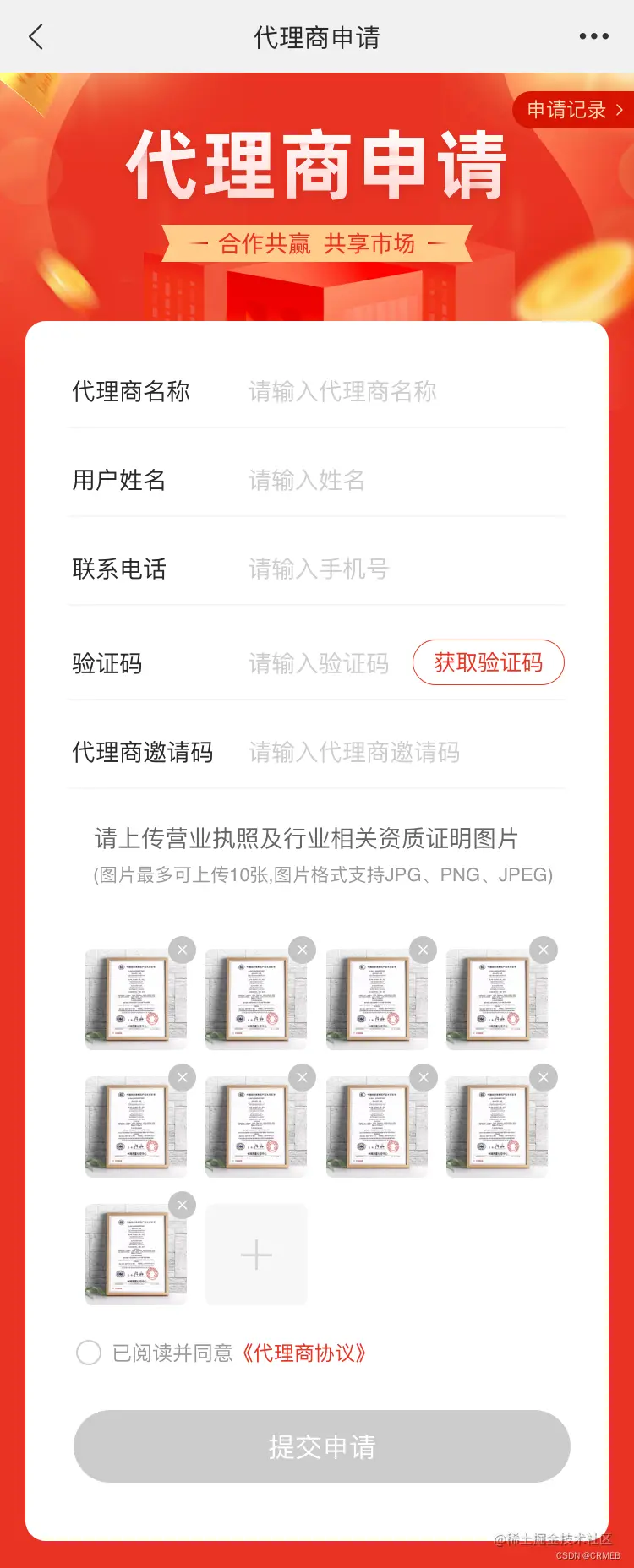Tap the plus icon to add another image
The width and height of the screenshot is (634, 1568).
pos(255,1255)
